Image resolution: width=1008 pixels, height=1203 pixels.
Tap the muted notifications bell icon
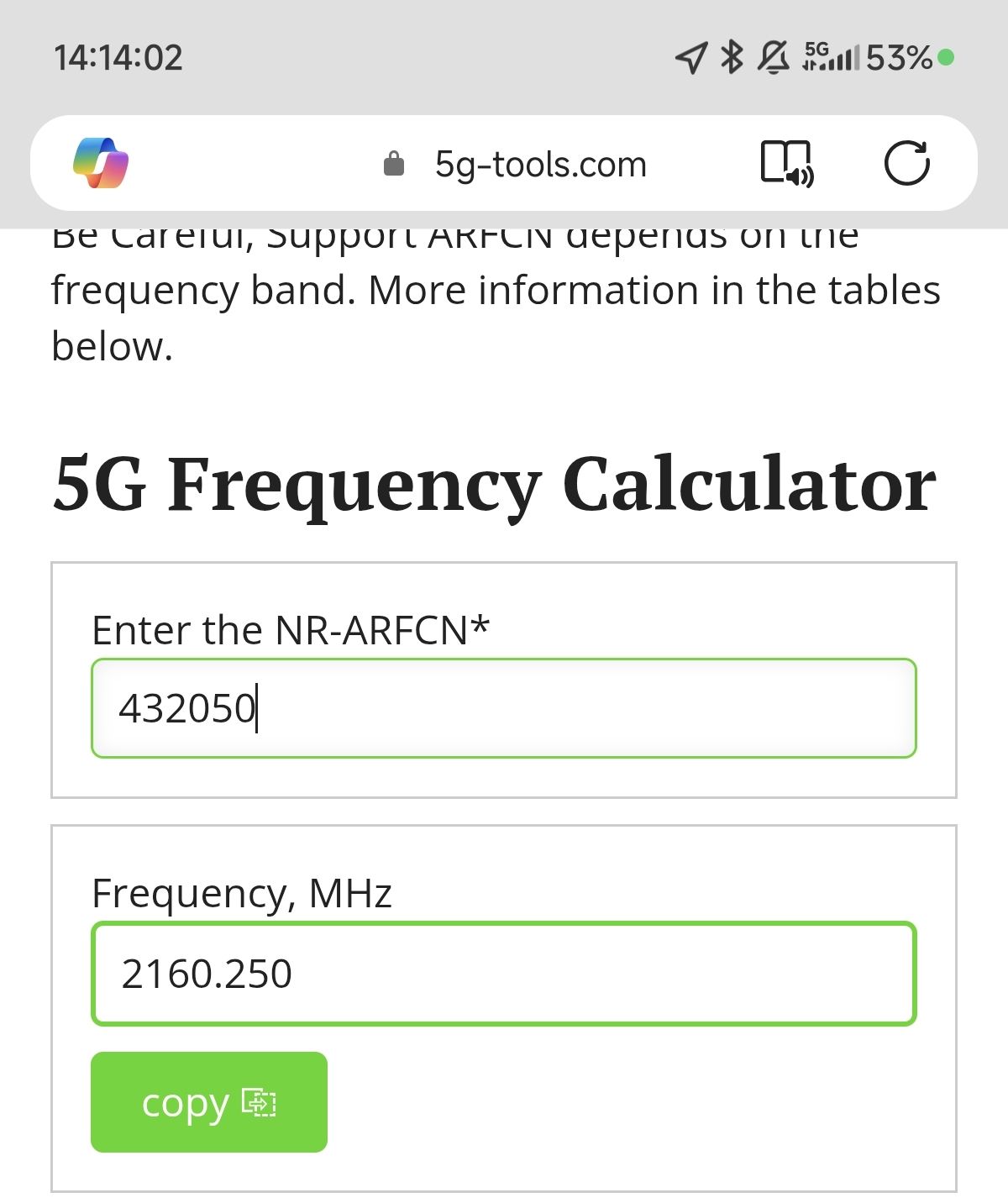coord(772,57)
